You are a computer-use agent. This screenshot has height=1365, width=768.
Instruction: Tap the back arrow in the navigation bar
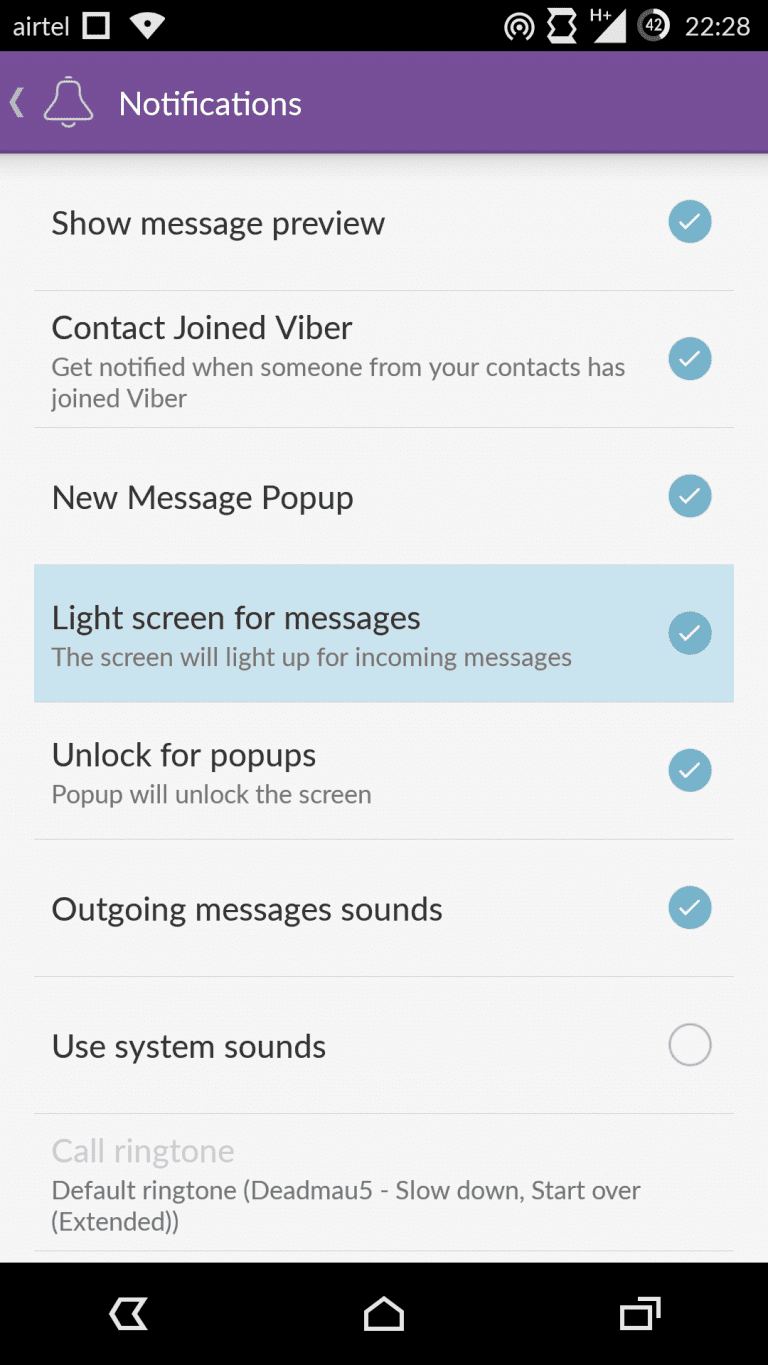128,1313
